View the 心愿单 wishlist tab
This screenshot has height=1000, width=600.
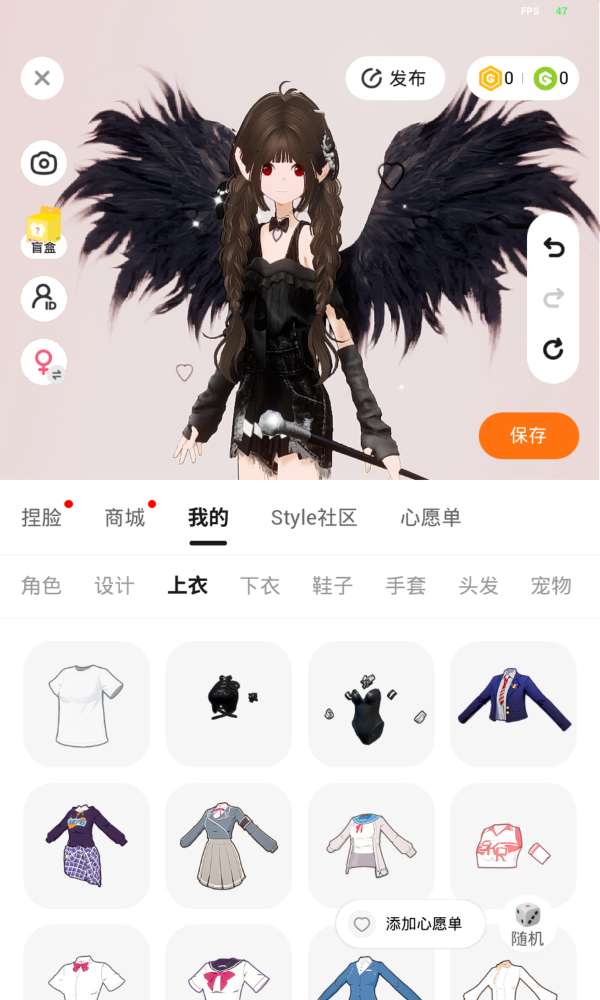[431, 517]
